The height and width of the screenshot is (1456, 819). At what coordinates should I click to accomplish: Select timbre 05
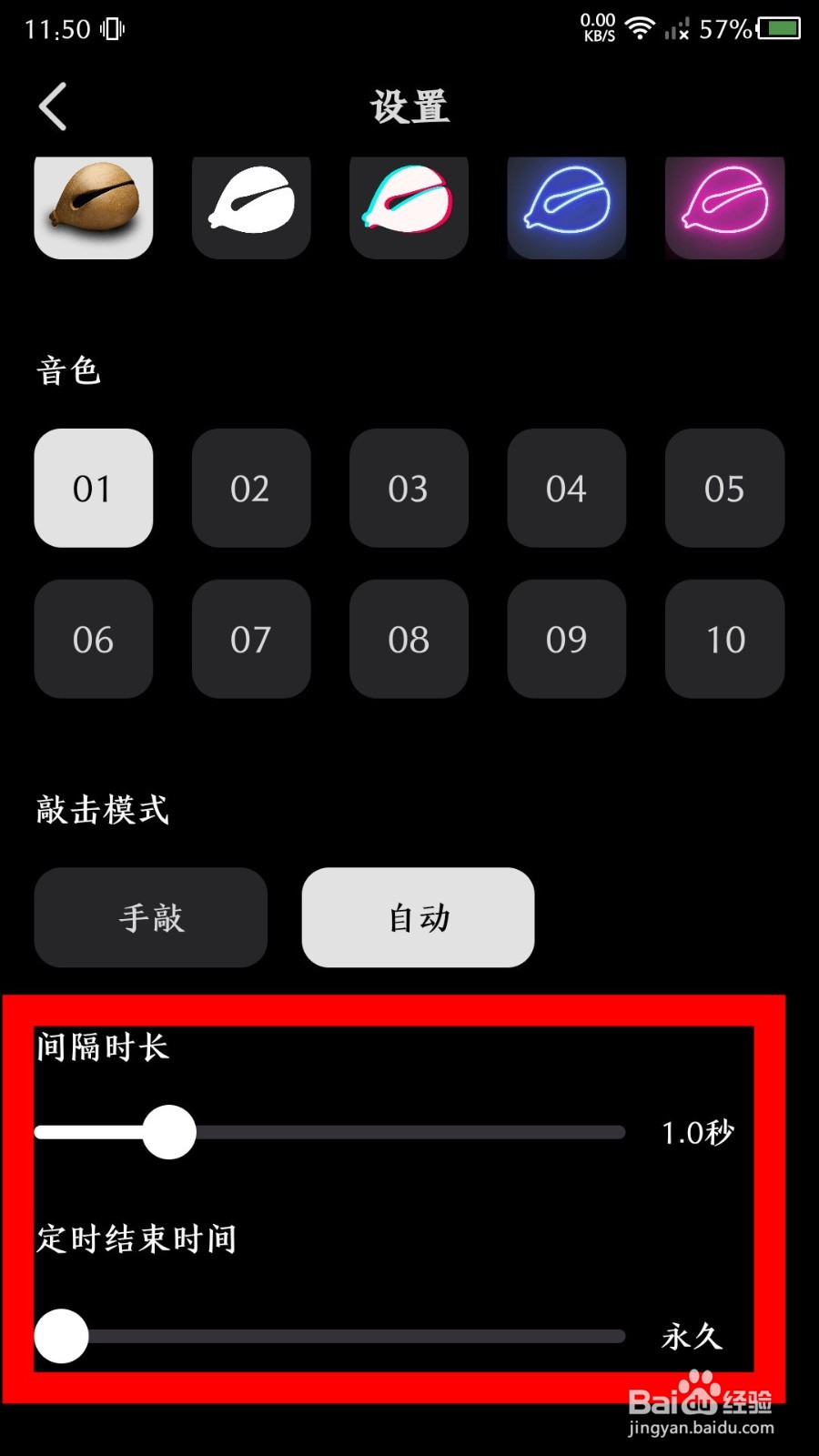coord(724,489)
